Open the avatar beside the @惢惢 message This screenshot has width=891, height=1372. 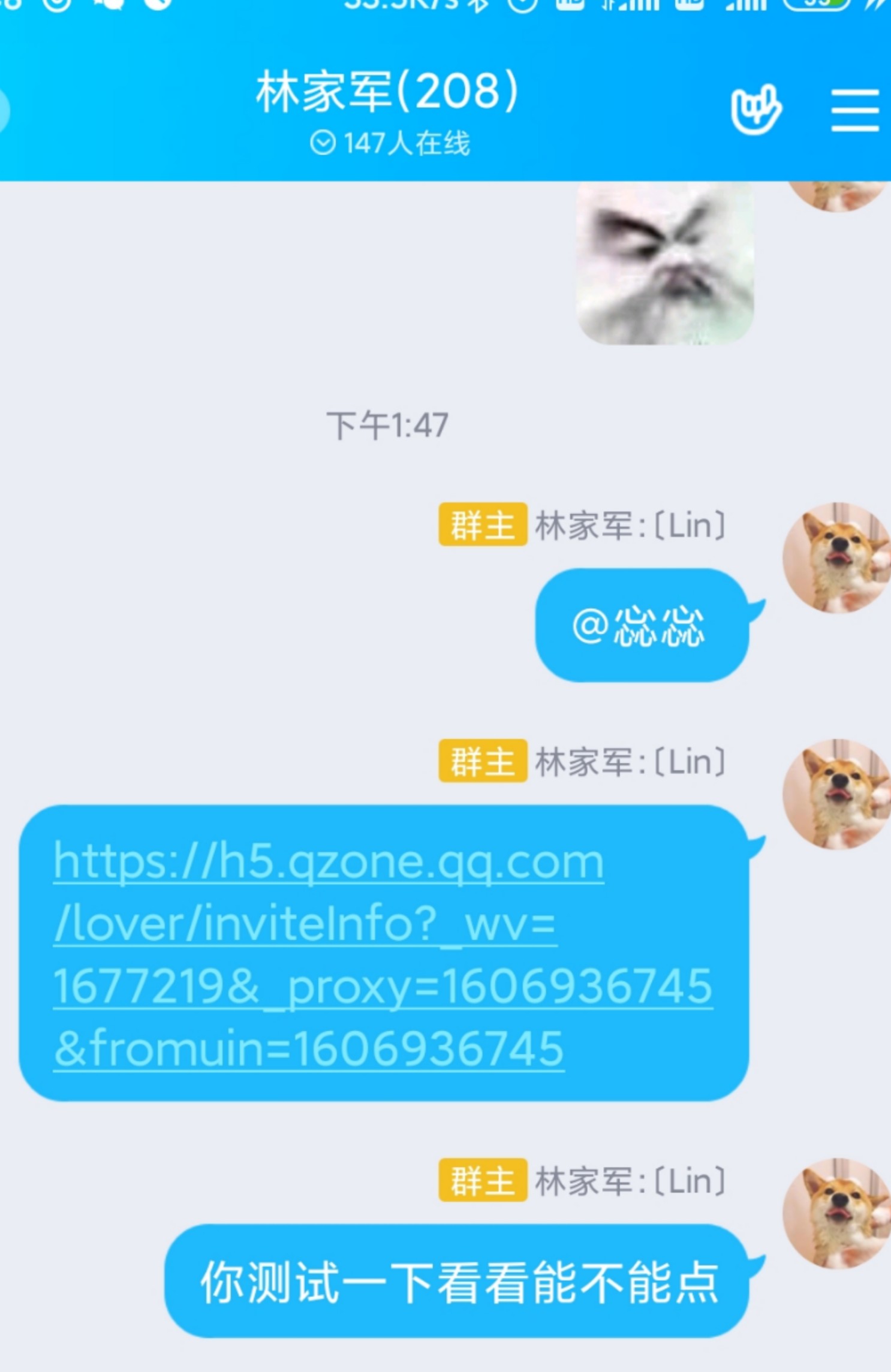(838, 557)
